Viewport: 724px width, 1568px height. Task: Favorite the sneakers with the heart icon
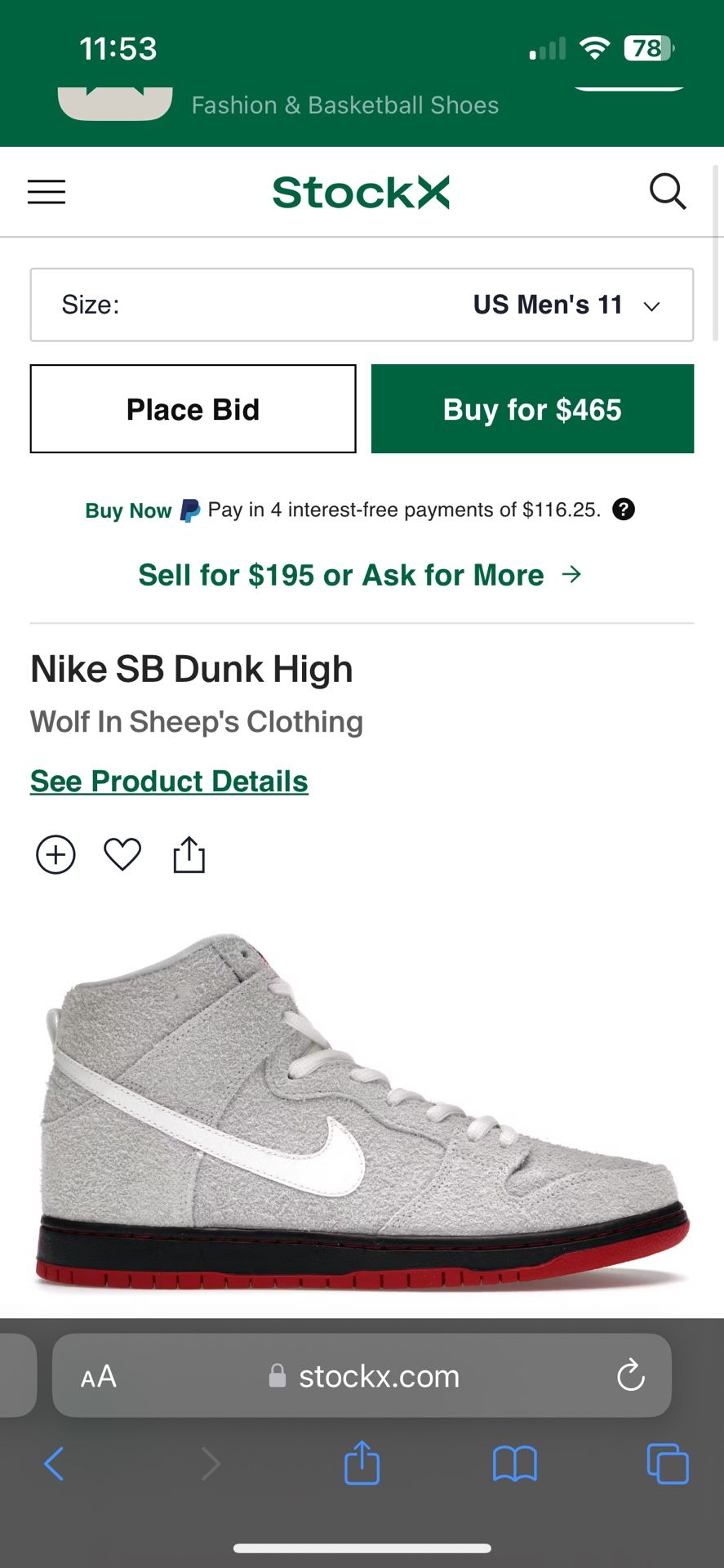tap(122, 854)
